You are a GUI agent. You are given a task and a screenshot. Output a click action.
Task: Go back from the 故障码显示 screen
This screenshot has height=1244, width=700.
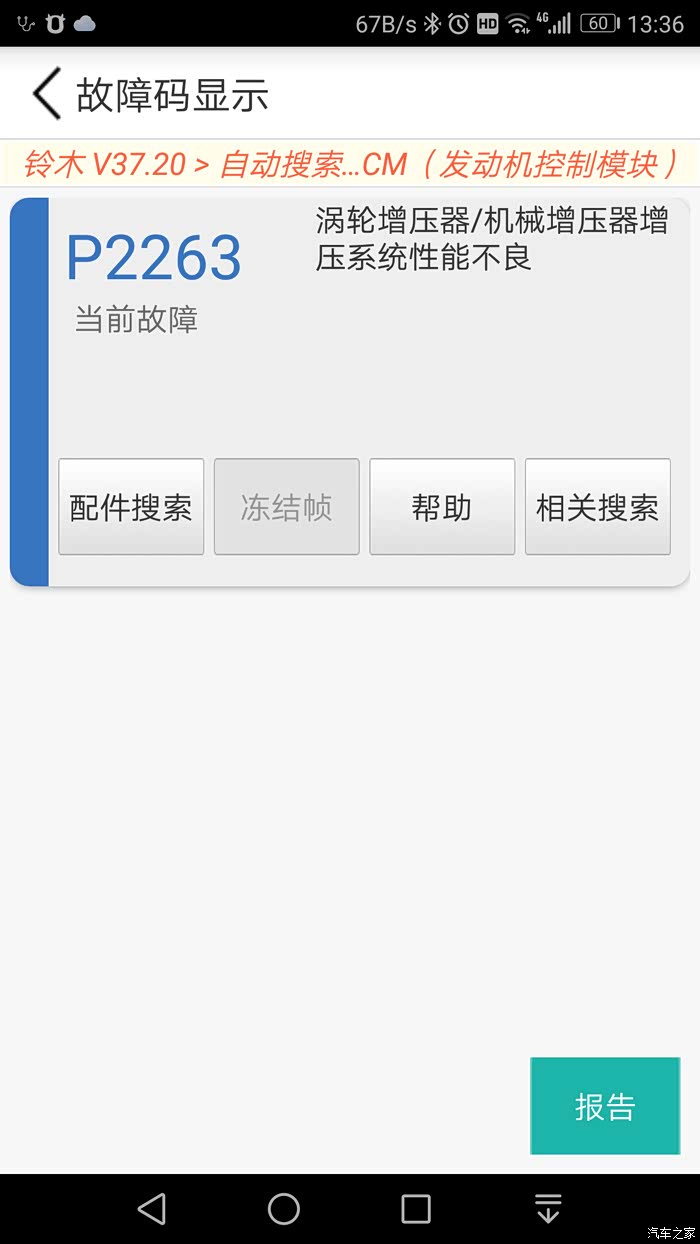pyautogui.click(x=47, y=95)
